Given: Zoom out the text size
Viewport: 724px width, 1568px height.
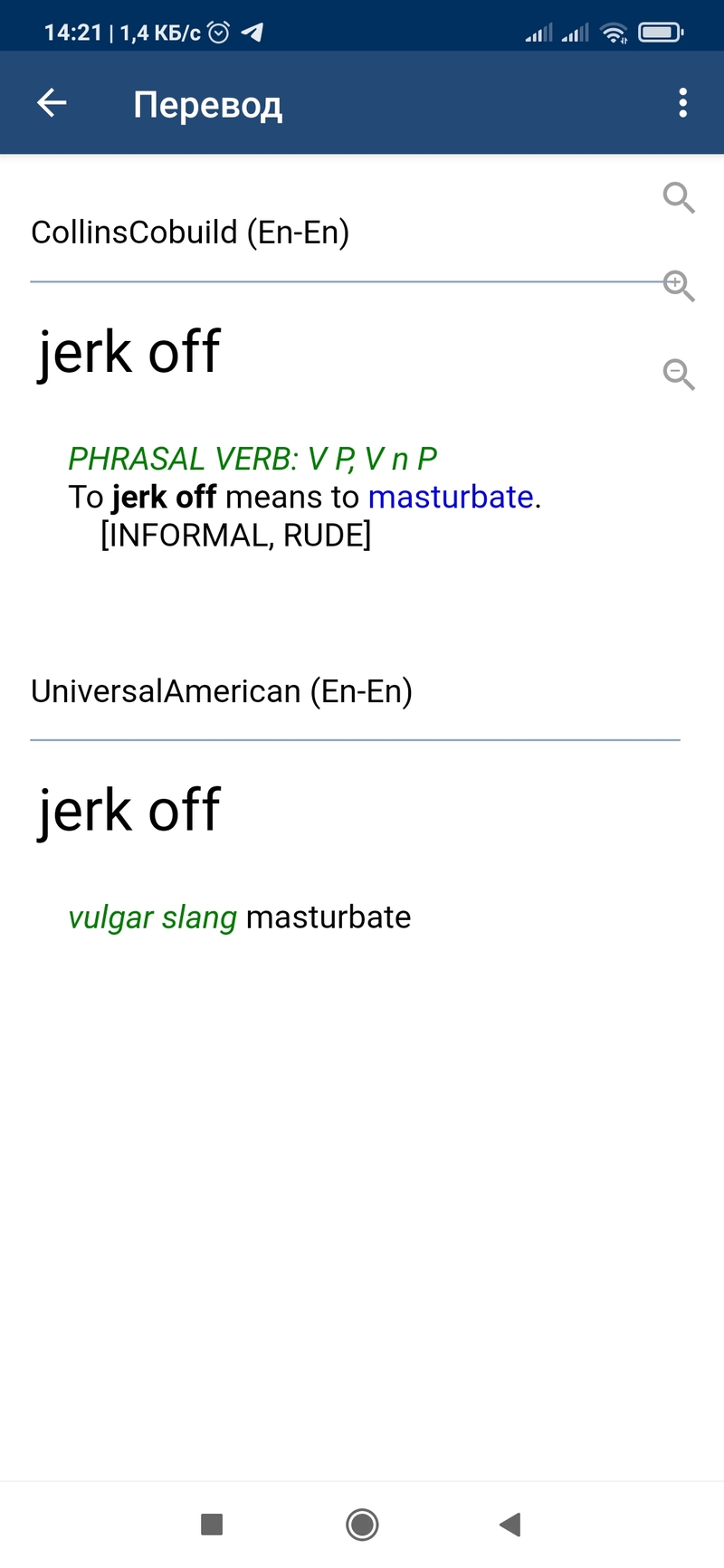Looking at the screenshot, I should coord(678,374).
